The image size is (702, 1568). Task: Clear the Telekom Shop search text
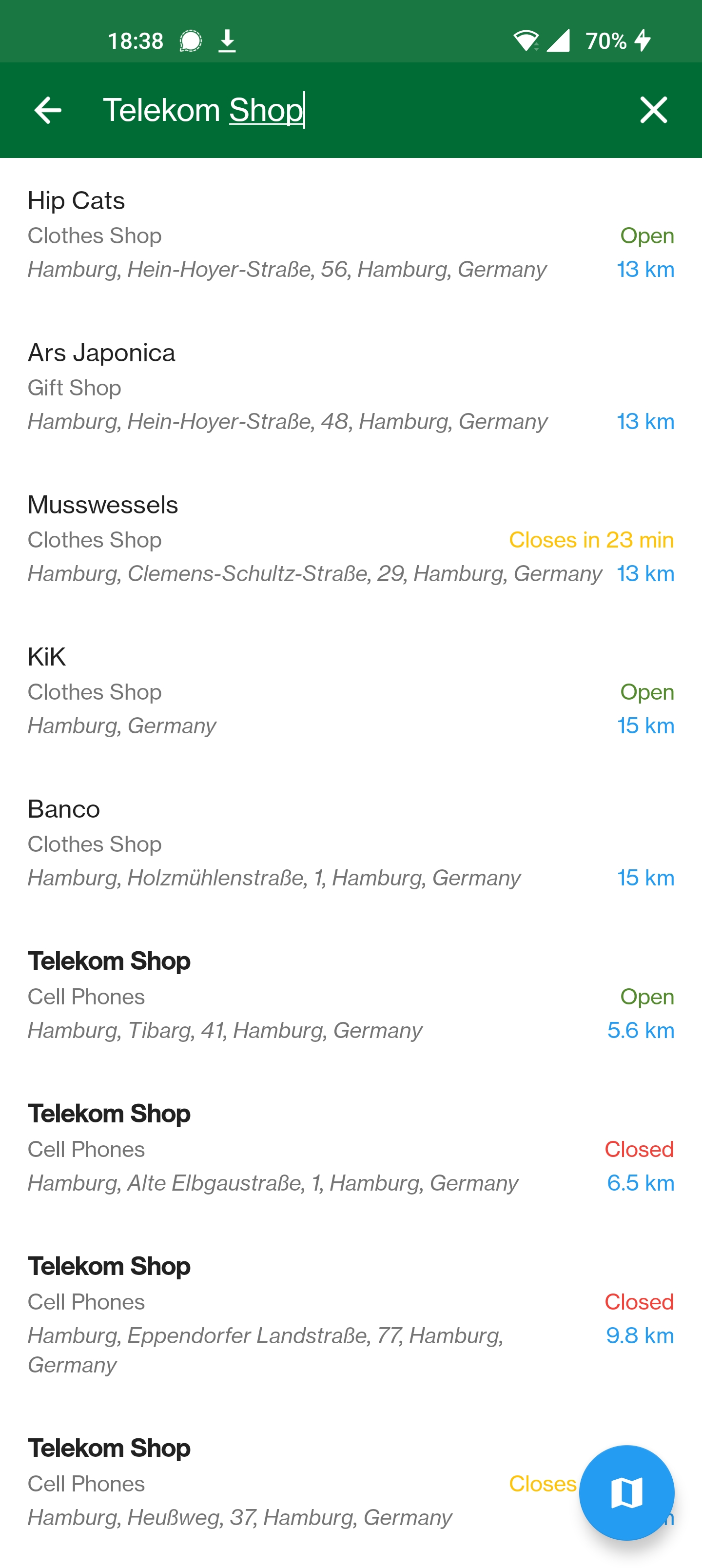pos(653,110)
